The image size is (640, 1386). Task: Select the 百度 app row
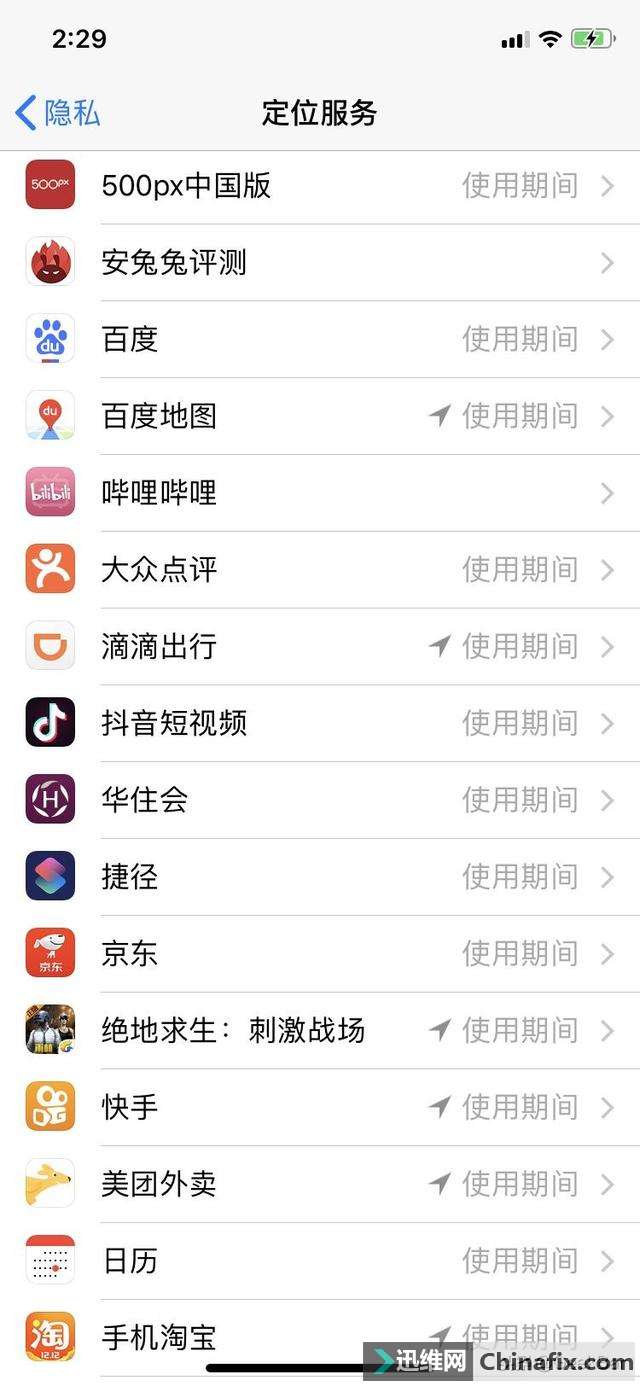320,340
